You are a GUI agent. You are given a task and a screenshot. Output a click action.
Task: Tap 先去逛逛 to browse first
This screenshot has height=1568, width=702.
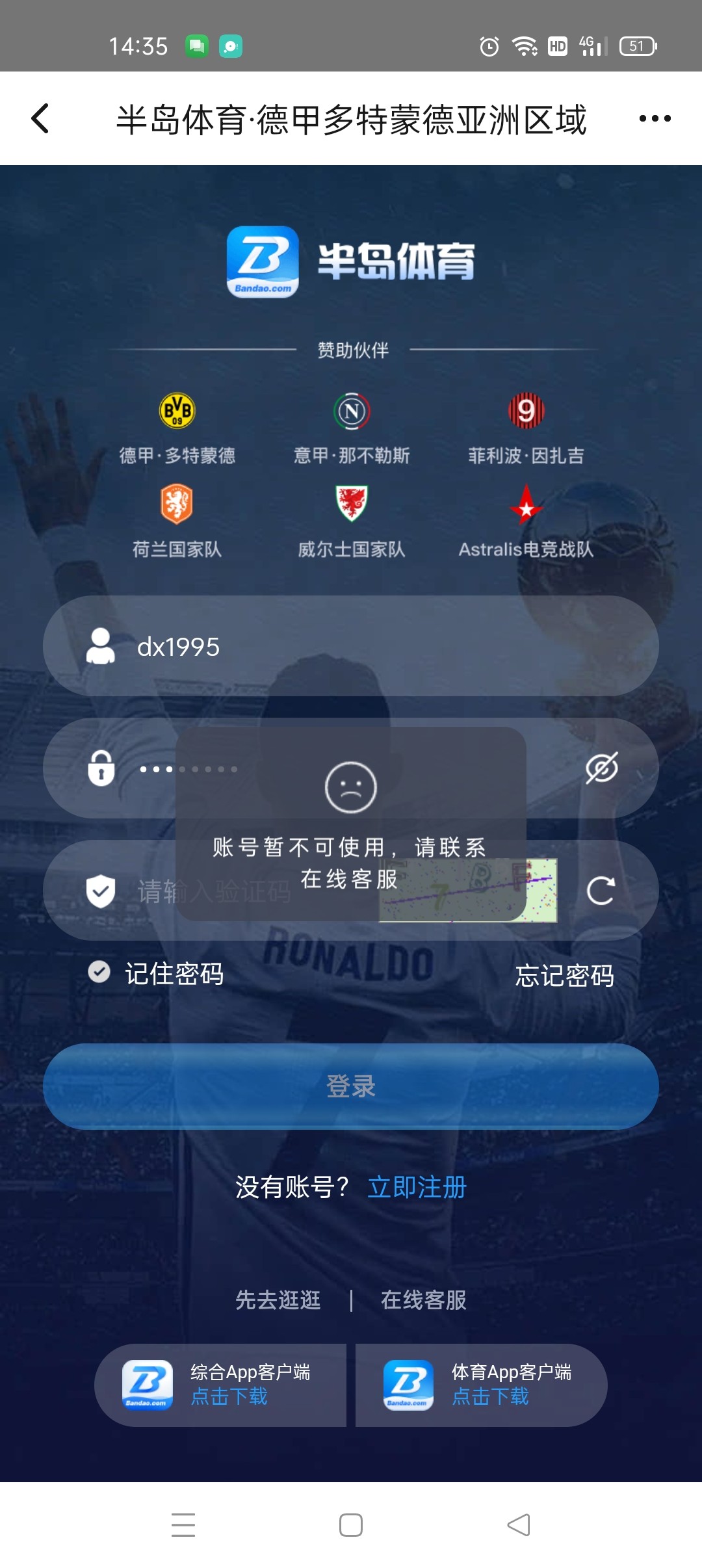click(278, 1300)
